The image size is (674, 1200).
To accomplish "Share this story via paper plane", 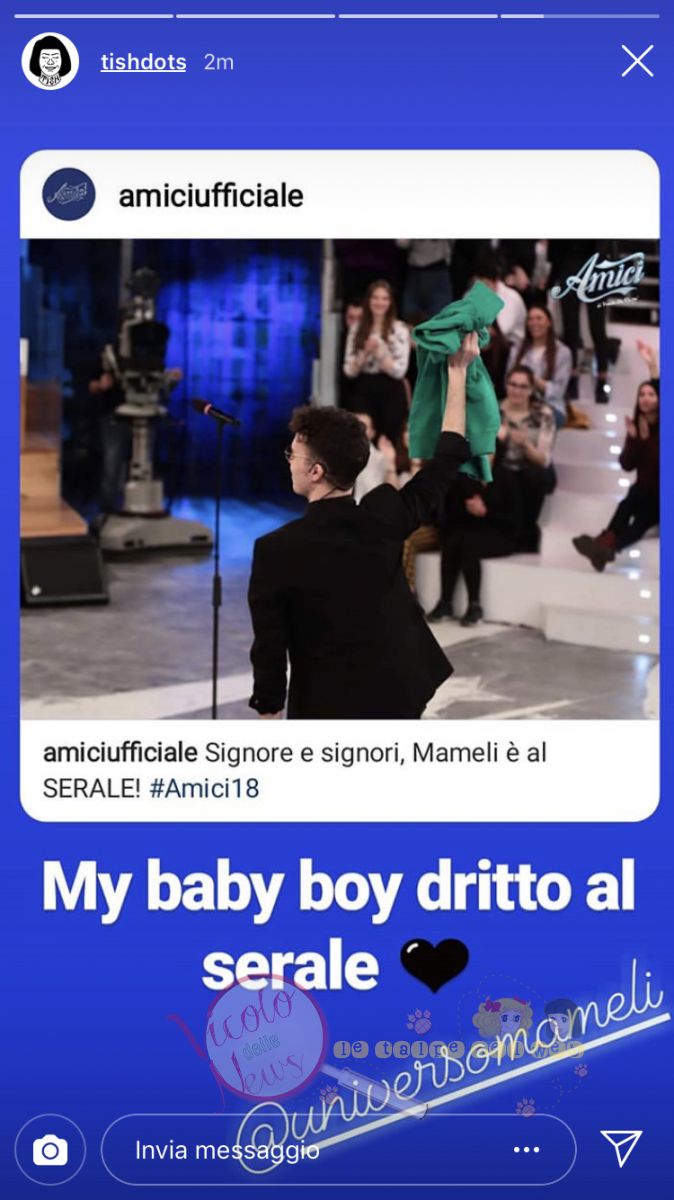I will 620,1149.
